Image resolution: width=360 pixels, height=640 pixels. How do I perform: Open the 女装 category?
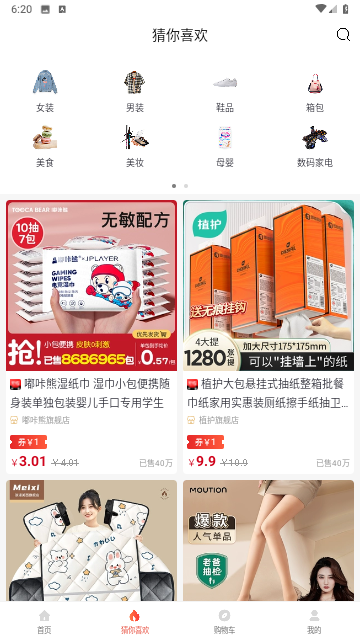(x=45, y=91)
